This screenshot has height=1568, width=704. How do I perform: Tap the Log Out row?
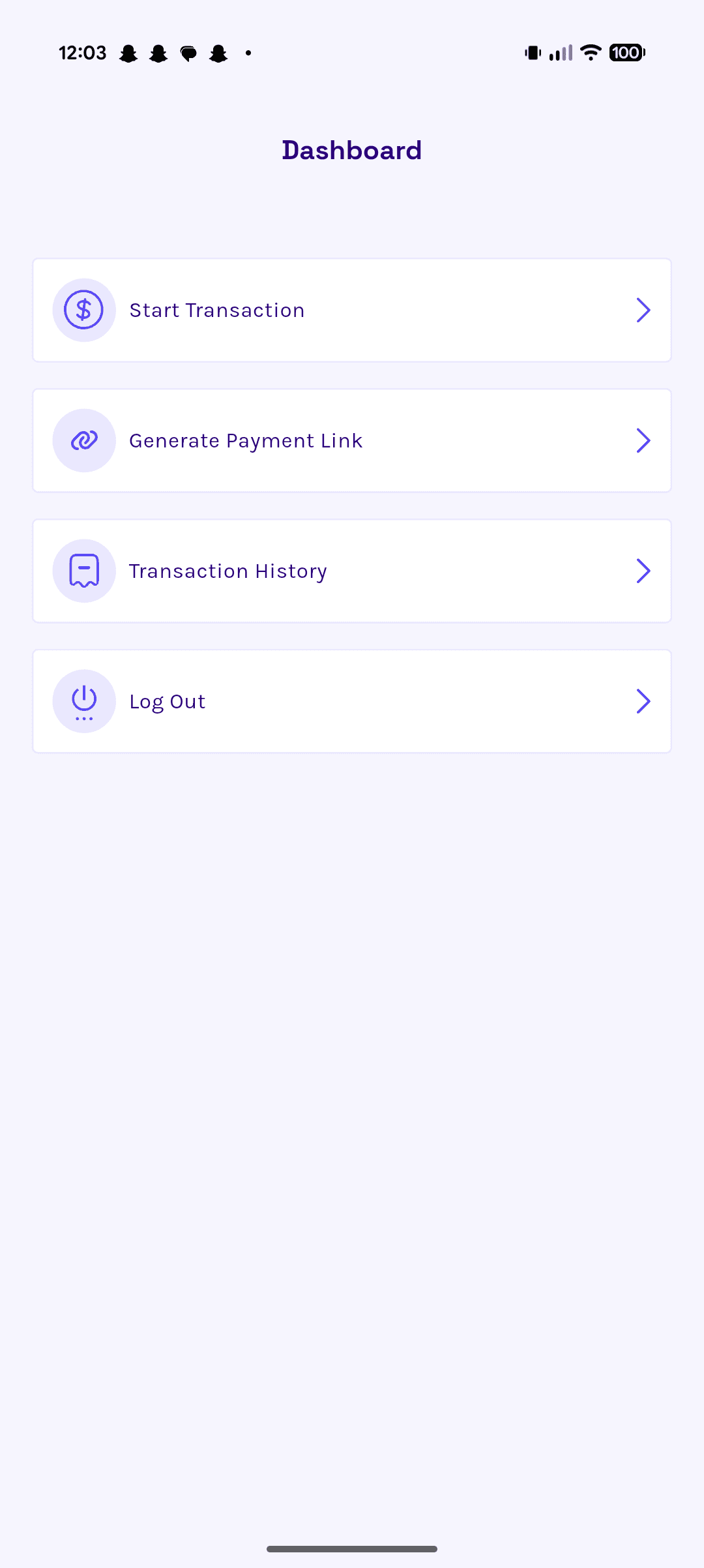[352, 702]
